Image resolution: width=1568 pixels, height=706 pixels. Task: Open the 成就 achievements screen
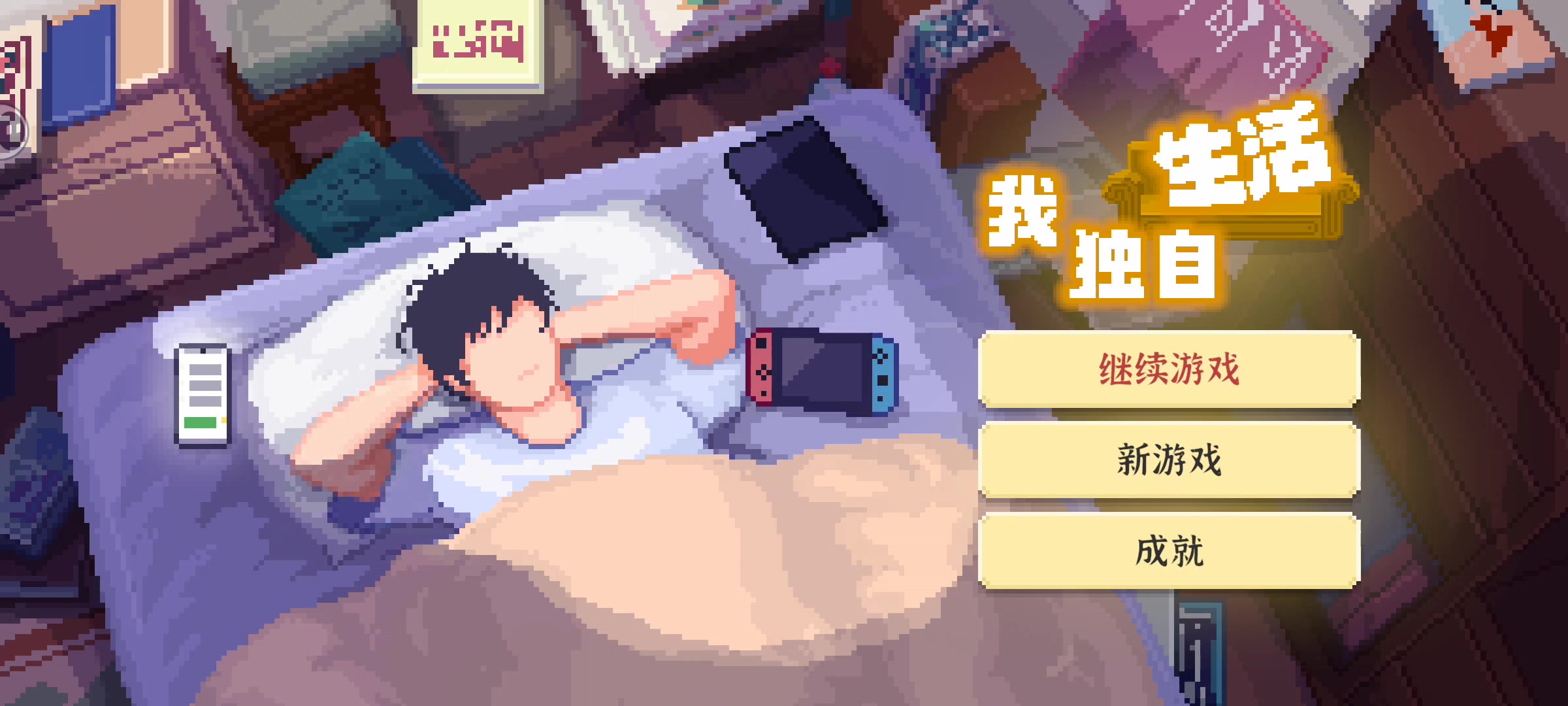click(1169, 550)
